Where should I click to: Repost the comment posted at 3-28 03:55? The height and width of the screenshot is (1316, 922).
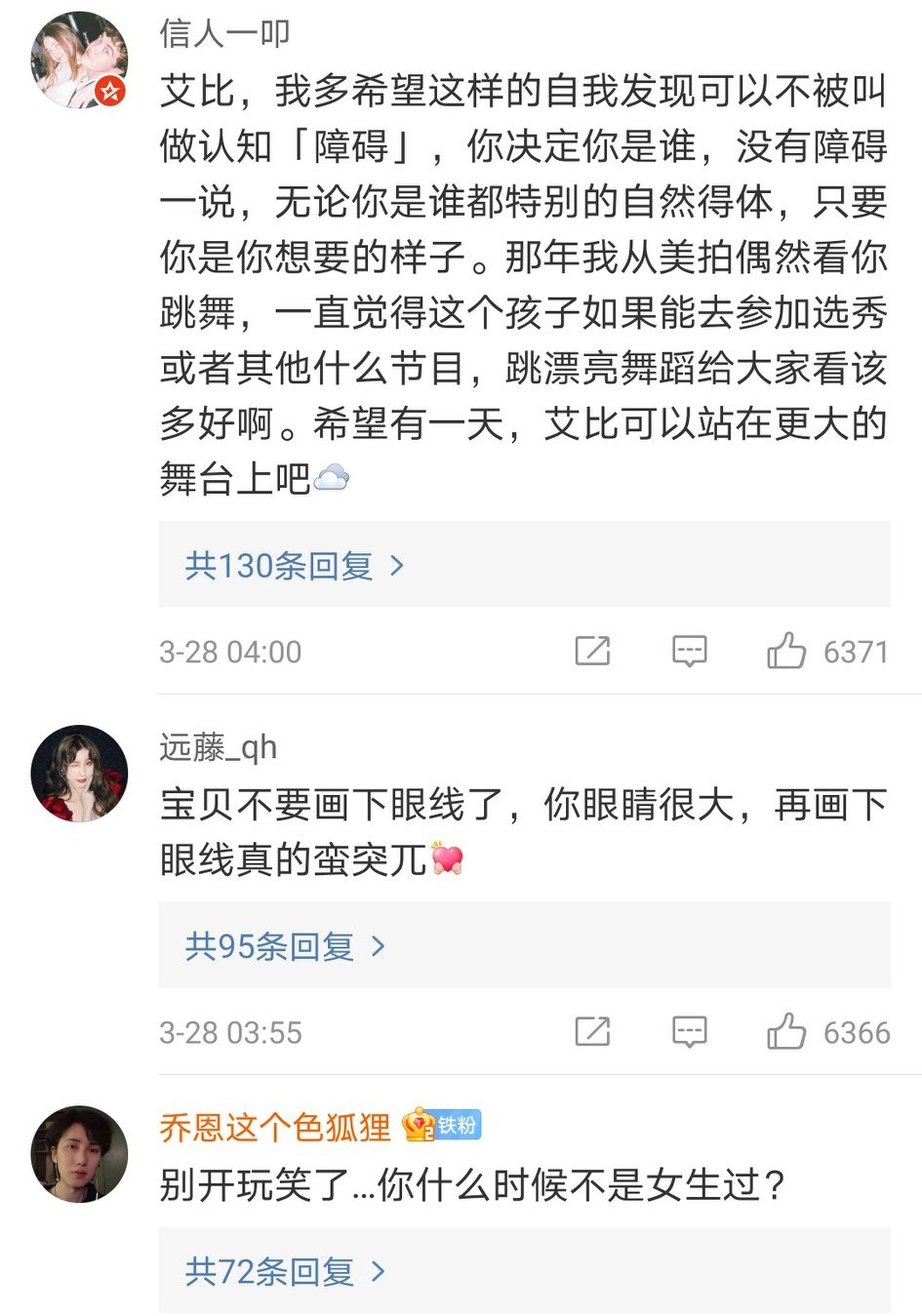[592, 1031]
